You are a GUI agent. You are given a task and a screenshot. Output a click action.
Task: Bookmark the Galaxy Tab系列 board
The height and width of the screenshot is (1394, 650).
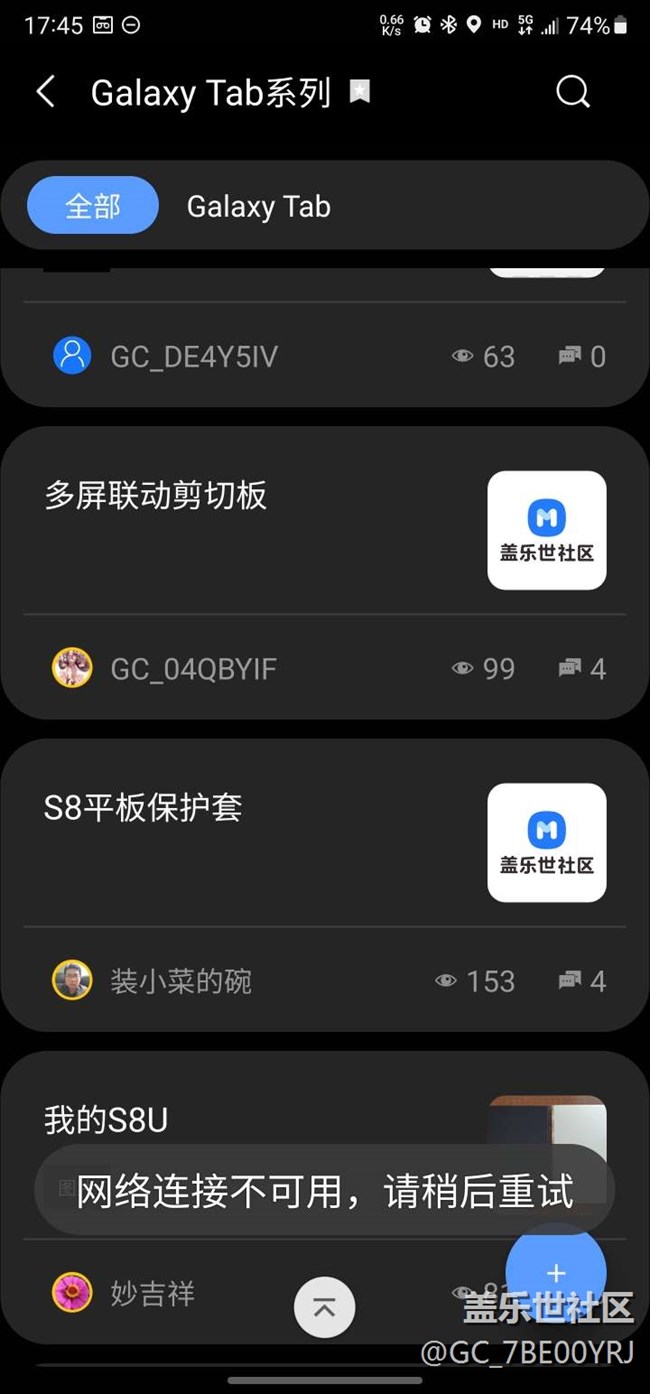pos(360,93)
